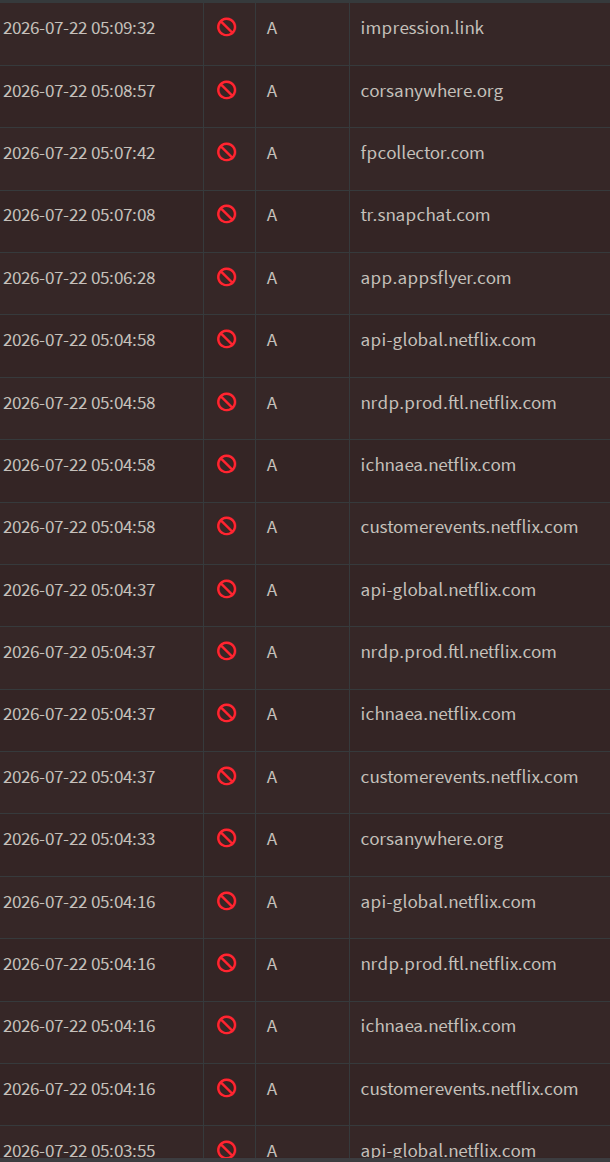Open ichnaea.netflix.com query at 05:04:16
Image resolution: width=610 pixels, height=1162 pixels.
[x=305, y=1026]
